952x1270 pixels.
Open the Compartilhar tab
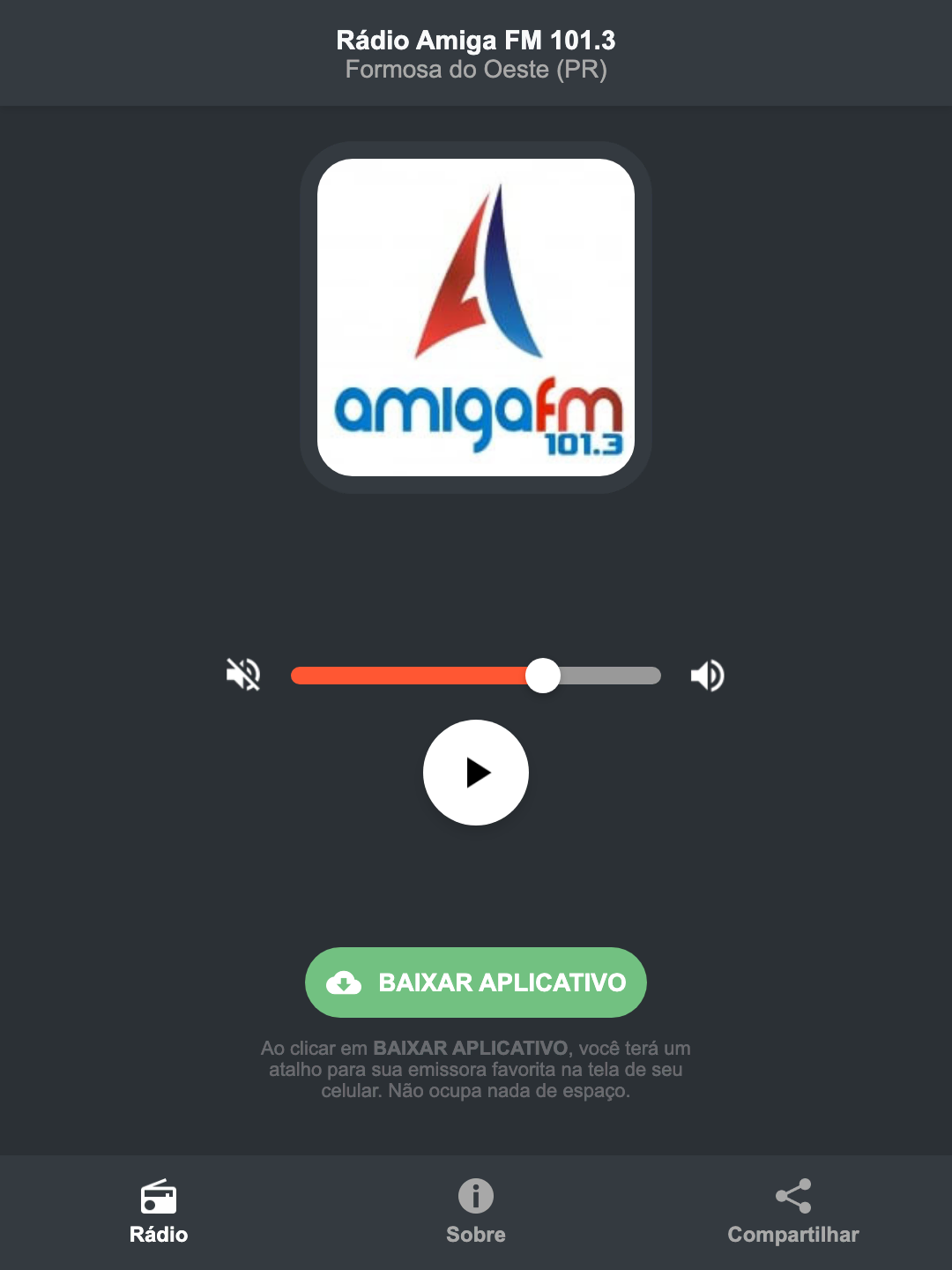click(x=792, y=1213)
